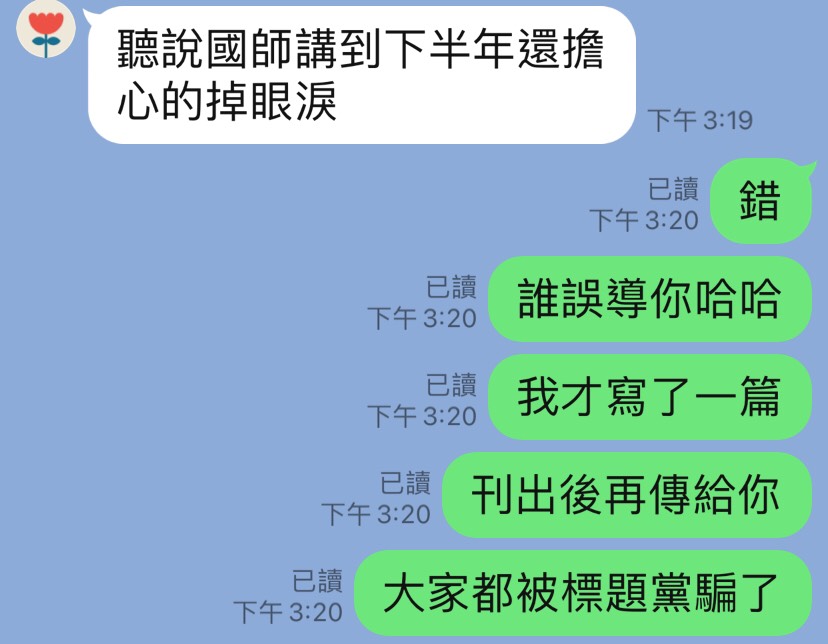Open the sender's flower avatar profile
The height and width of the screenshot is (644, 828).
click(45, 29)
